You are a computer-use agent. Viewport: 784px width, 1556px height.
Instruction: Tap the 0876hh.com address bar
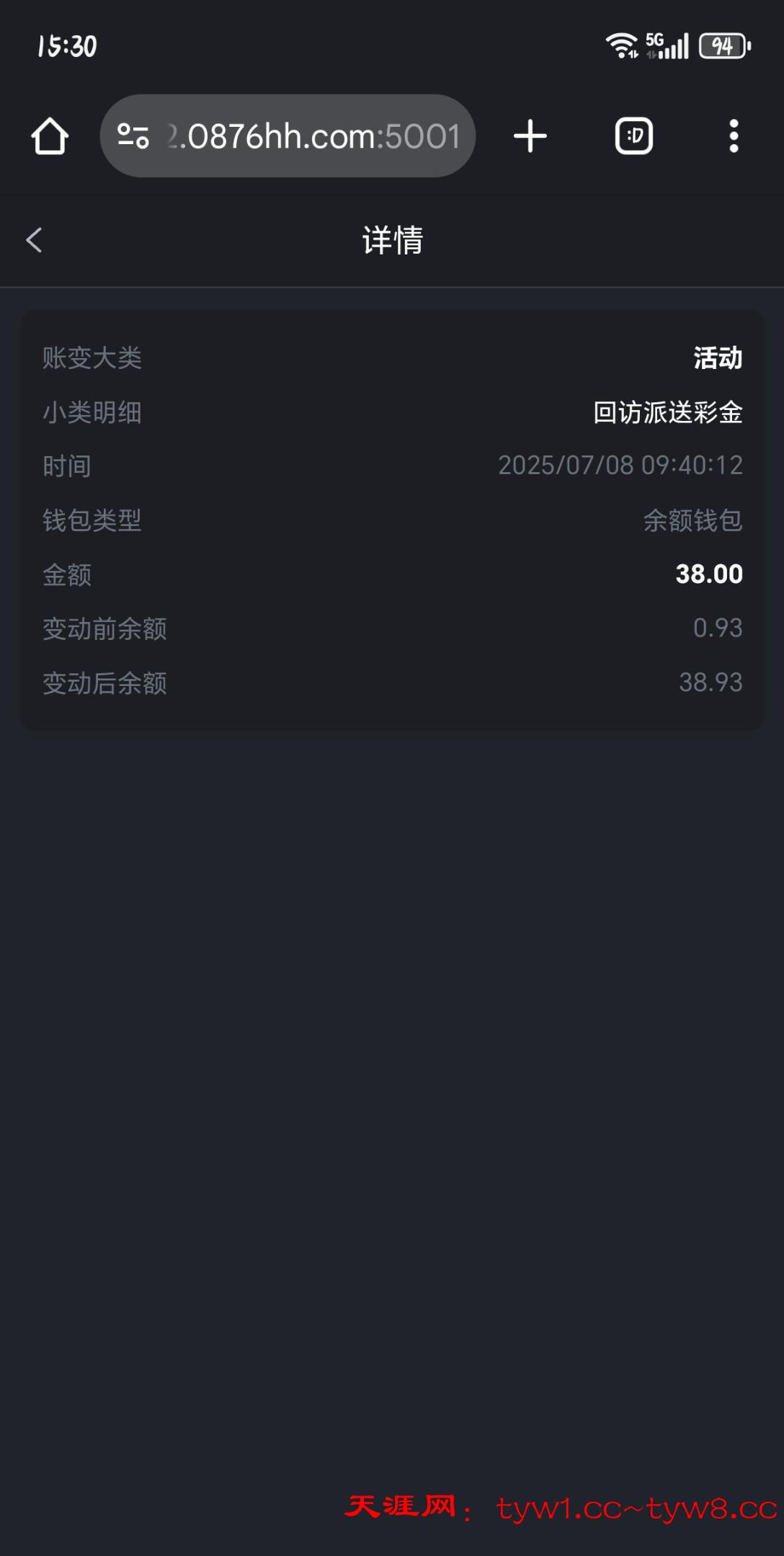(x=313, y=136)
